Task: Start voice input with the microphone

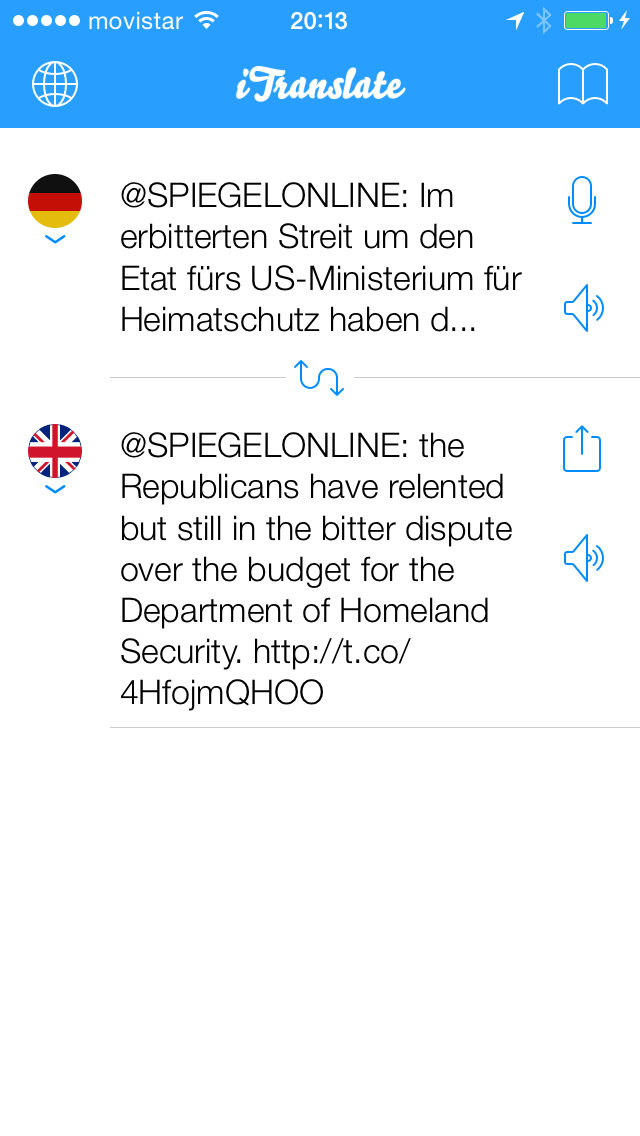Action: [582, 200]
